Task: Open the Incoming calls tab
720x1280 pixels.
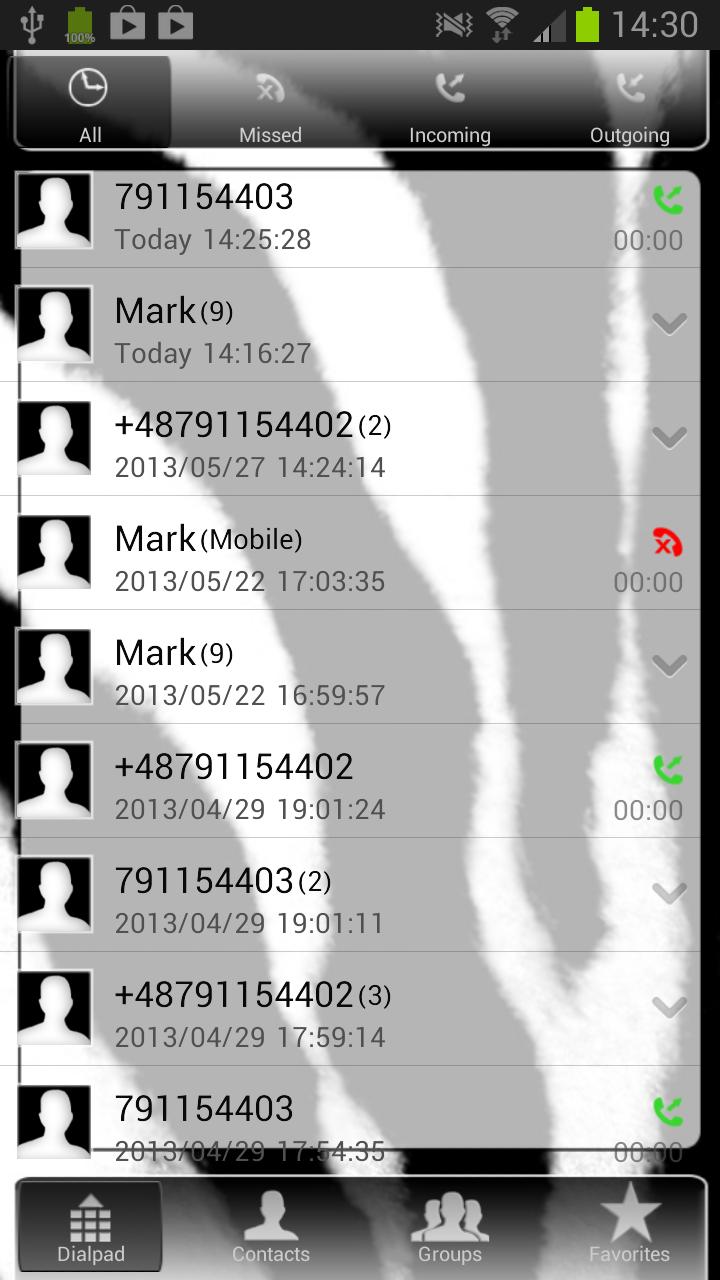Action: (x=450, y=105)
